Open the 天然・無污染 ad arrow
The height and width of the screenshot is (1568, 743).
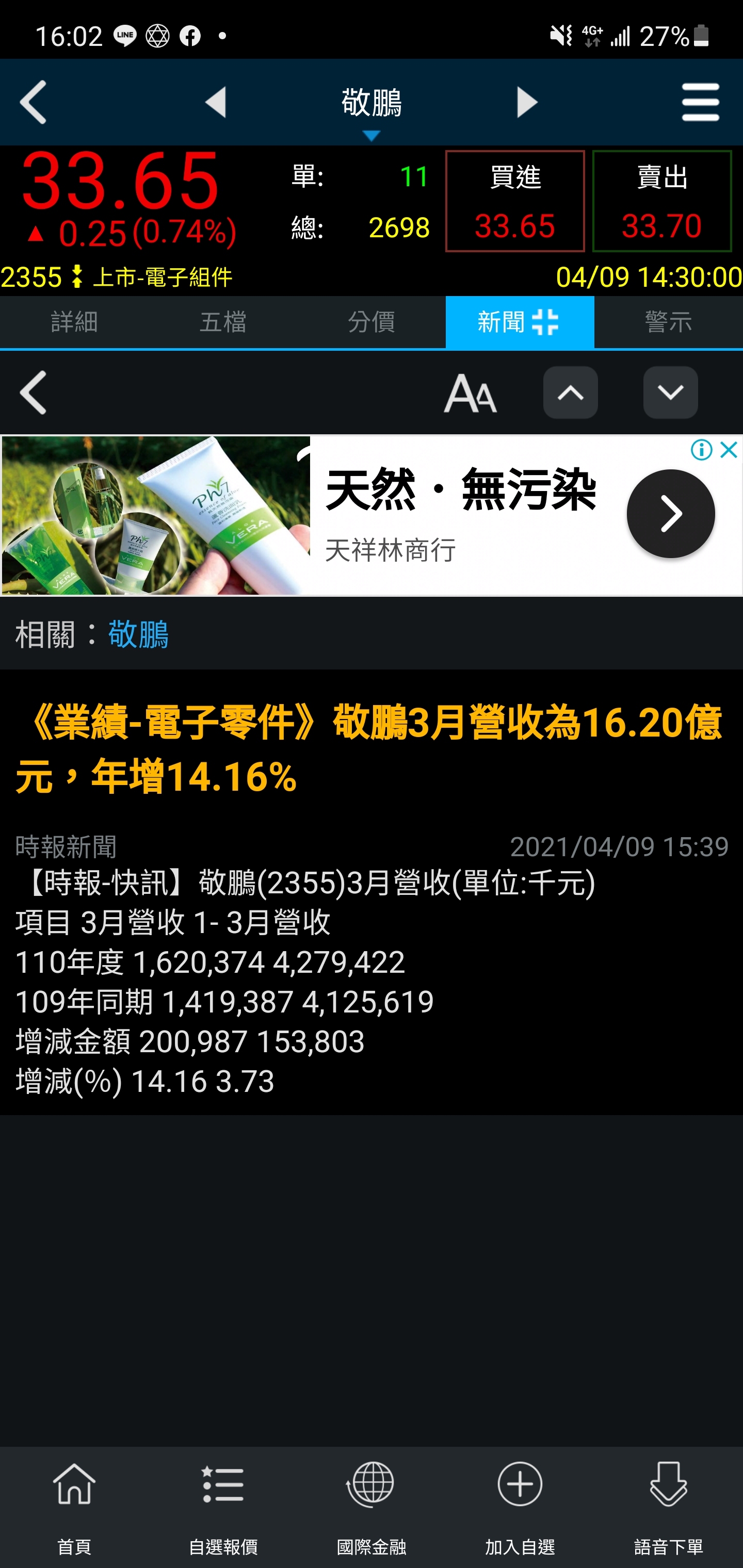click(671, 514)
